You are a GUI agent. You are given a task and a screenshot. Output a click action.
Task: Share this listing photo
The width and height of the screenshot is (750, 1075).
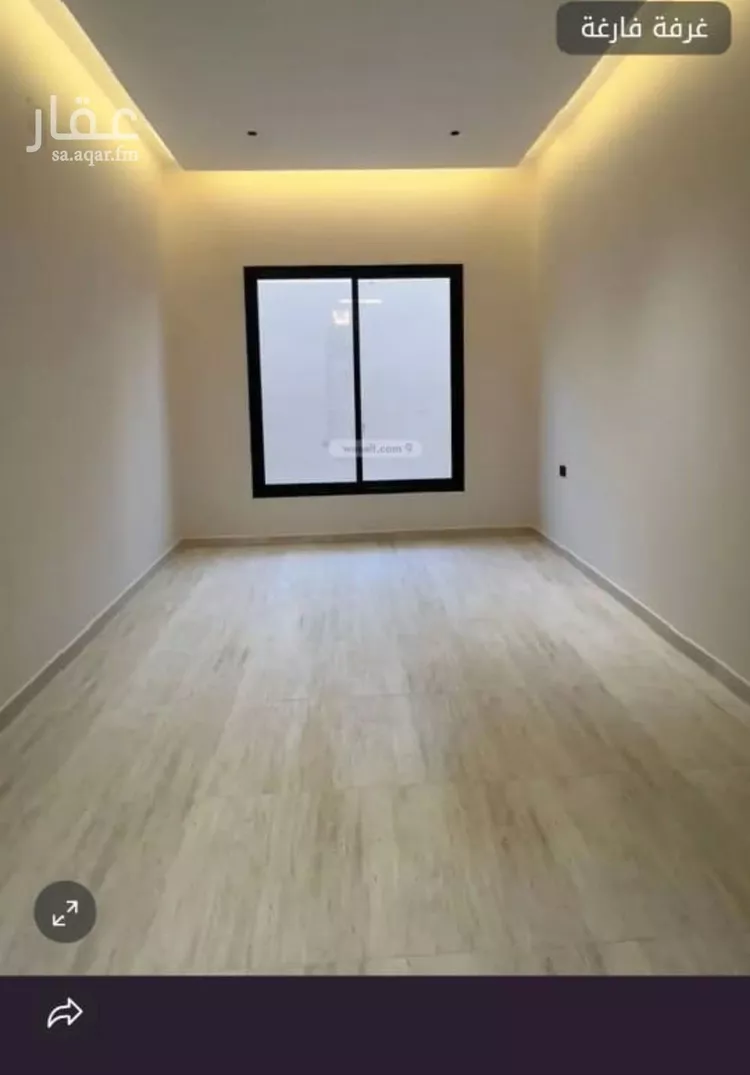pyautogui.click(x=65, y=1014)
